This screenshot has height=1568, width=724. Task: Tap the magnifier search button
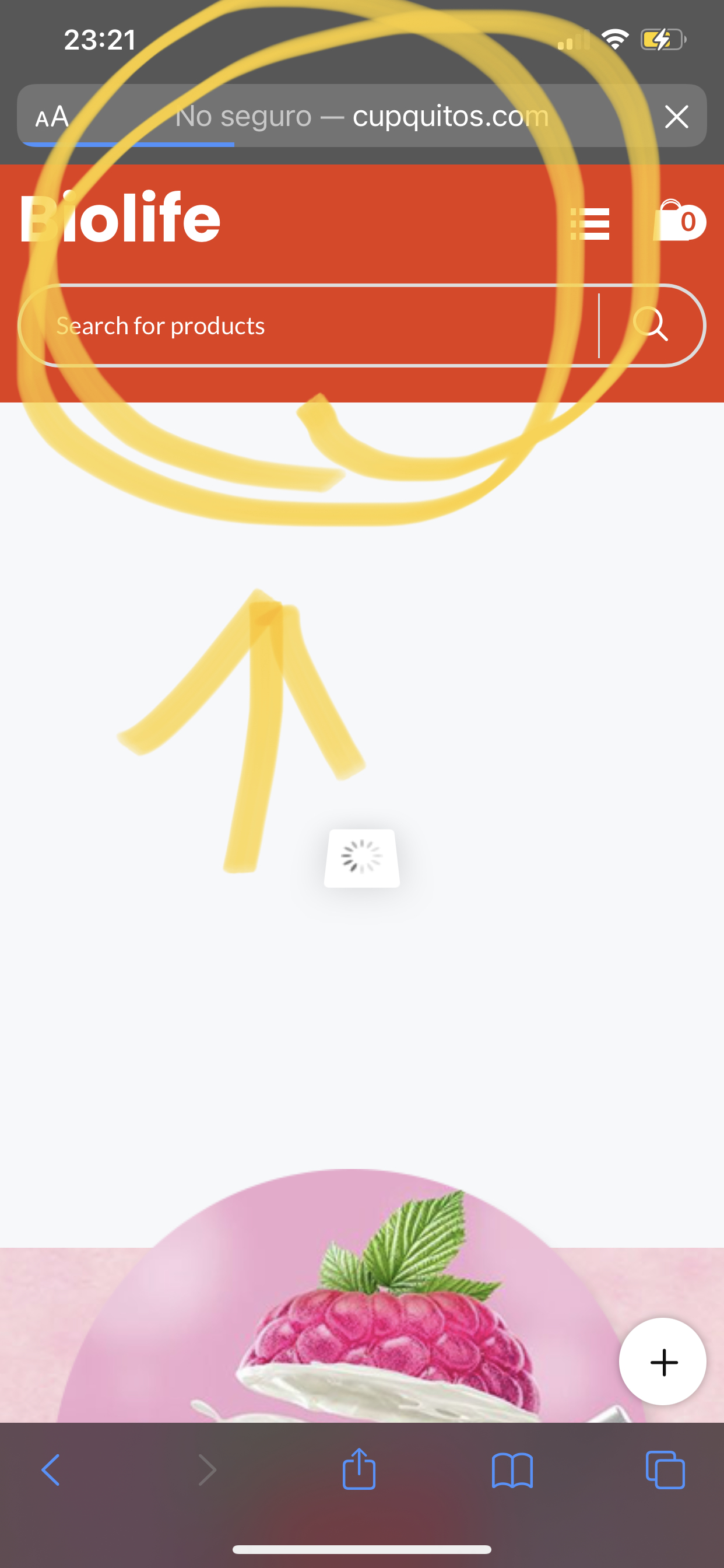pyautogui.click(x=651, y=324)
